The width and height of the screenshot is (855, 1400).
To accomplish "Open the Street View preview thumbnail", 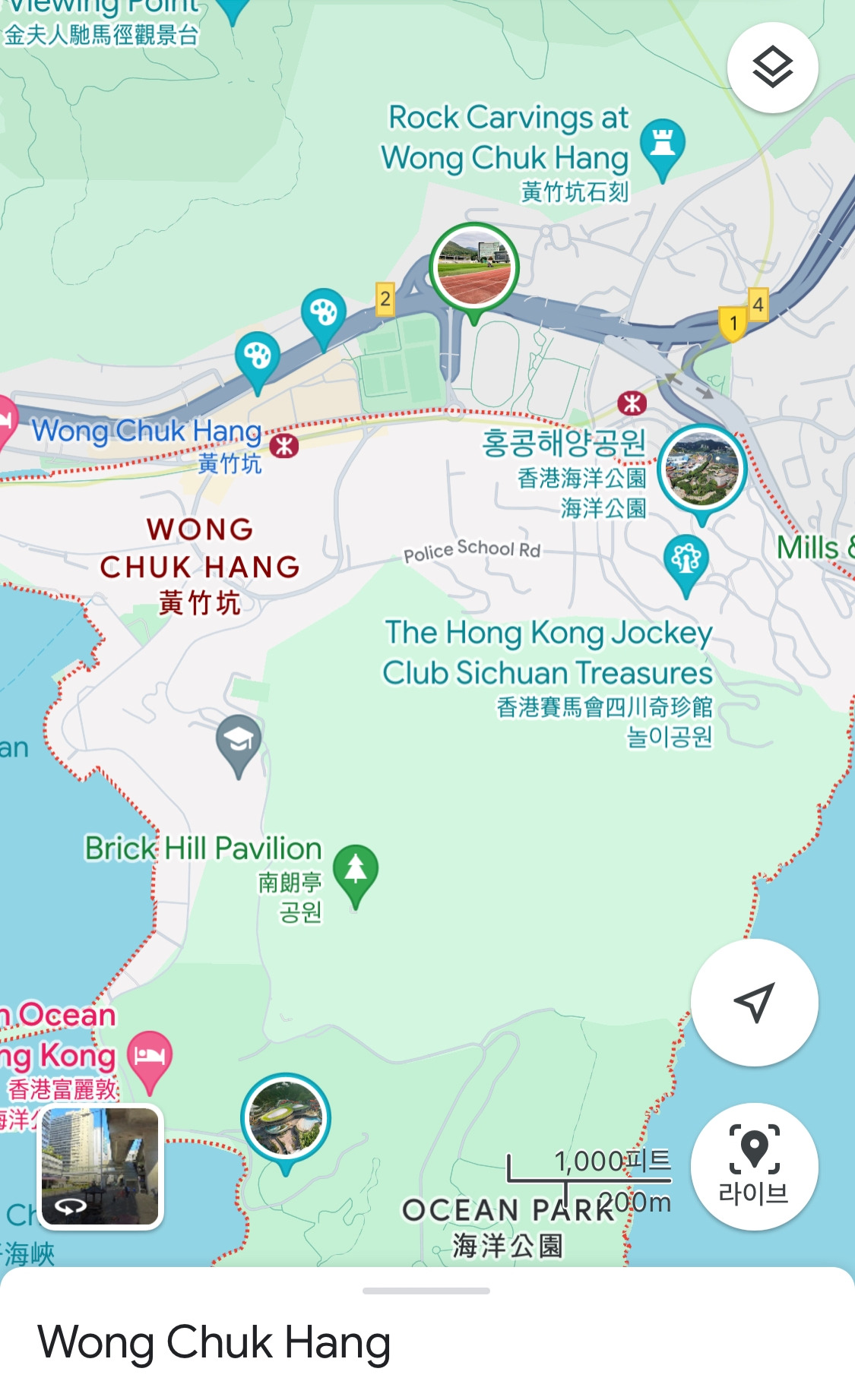I will [x=102, y=1167].
